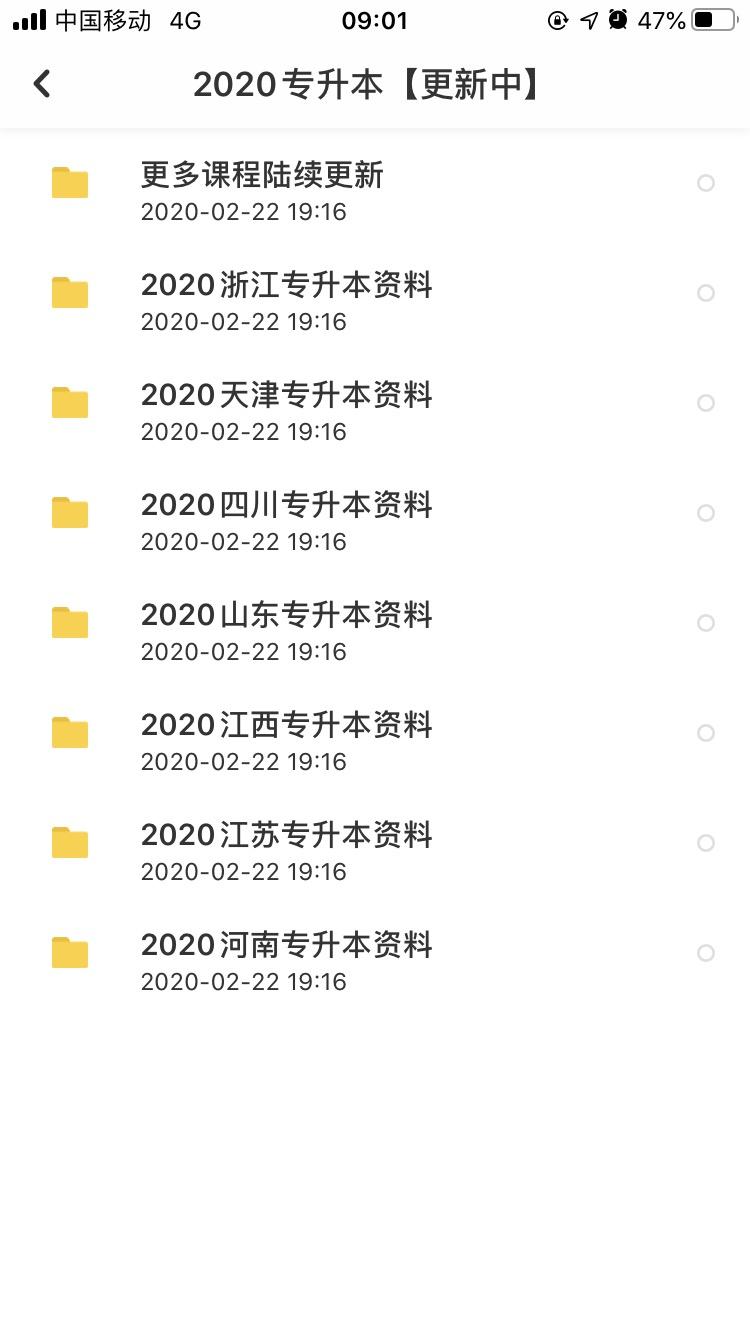This screenshot has height=1334, width=750.
Task: Select the 2020天津专升本资料 circle
Action: (706, 403)
